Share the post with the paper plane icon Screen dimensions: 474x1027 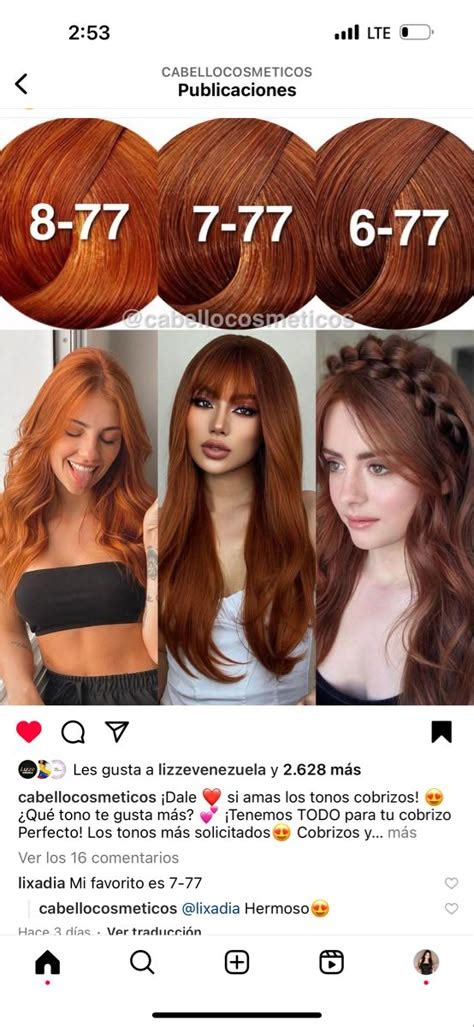point(117,732)
